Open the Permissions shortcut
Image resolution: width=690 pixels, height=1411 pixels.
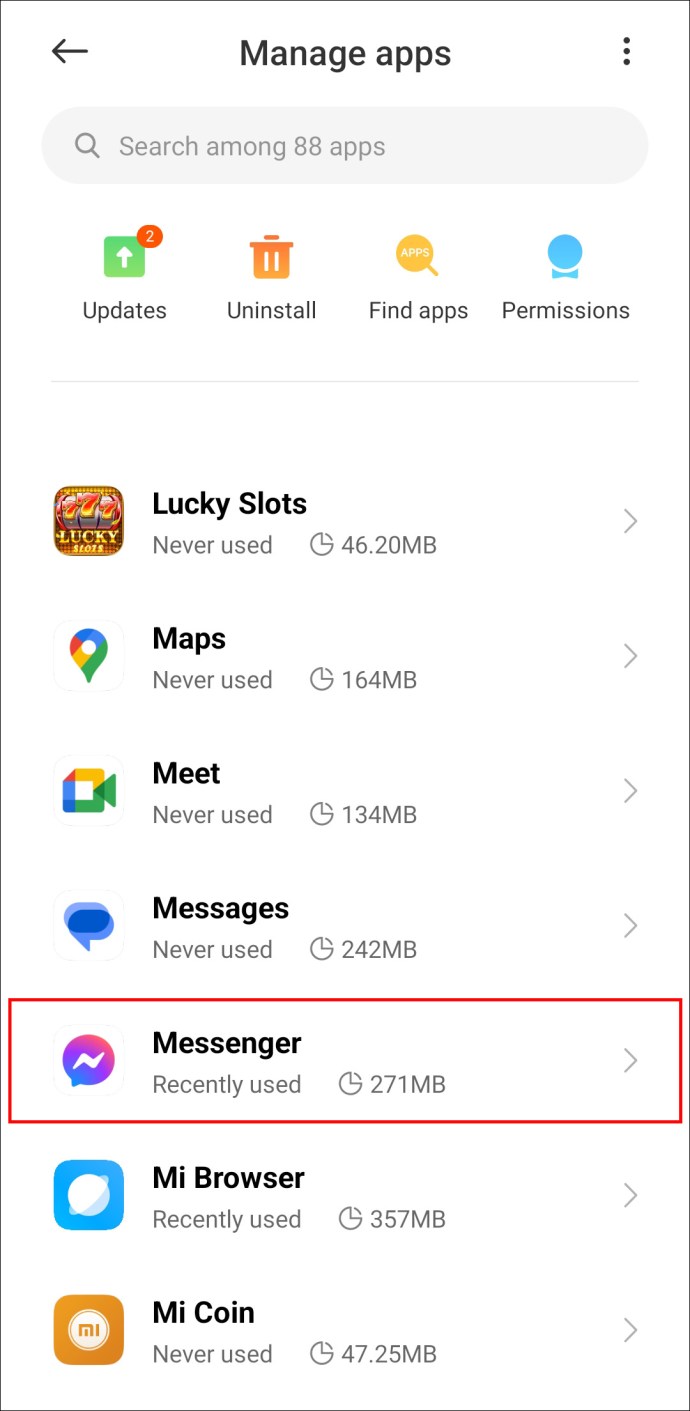565,277
